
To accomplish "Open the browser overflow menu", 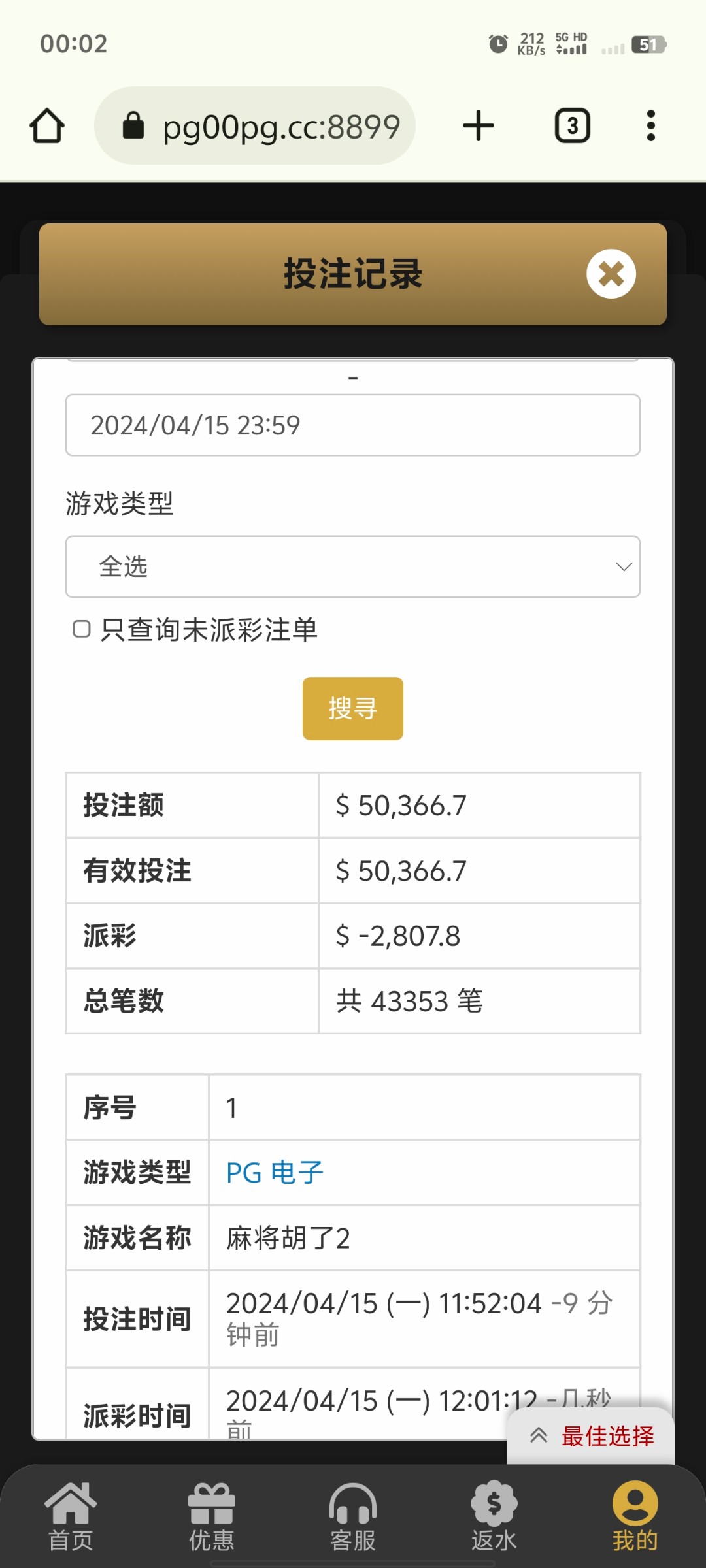I will (x=650, y=125).
